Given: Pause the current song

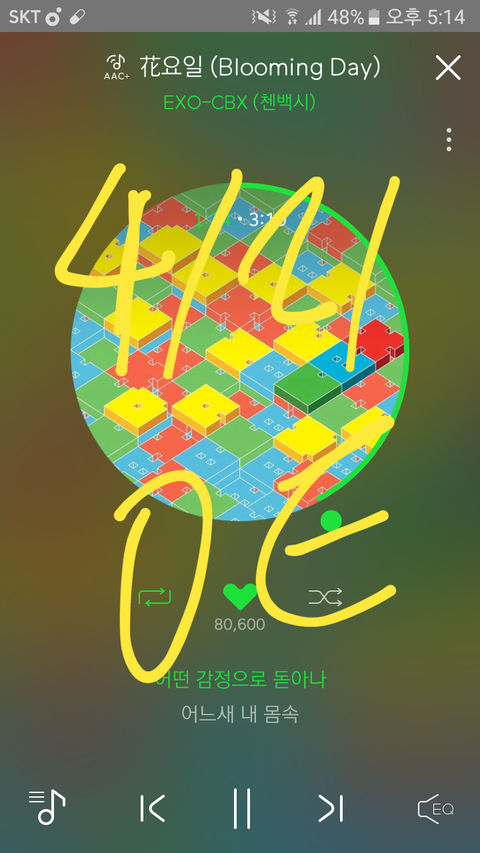Looking at the screenshot, I should point(242,808).
